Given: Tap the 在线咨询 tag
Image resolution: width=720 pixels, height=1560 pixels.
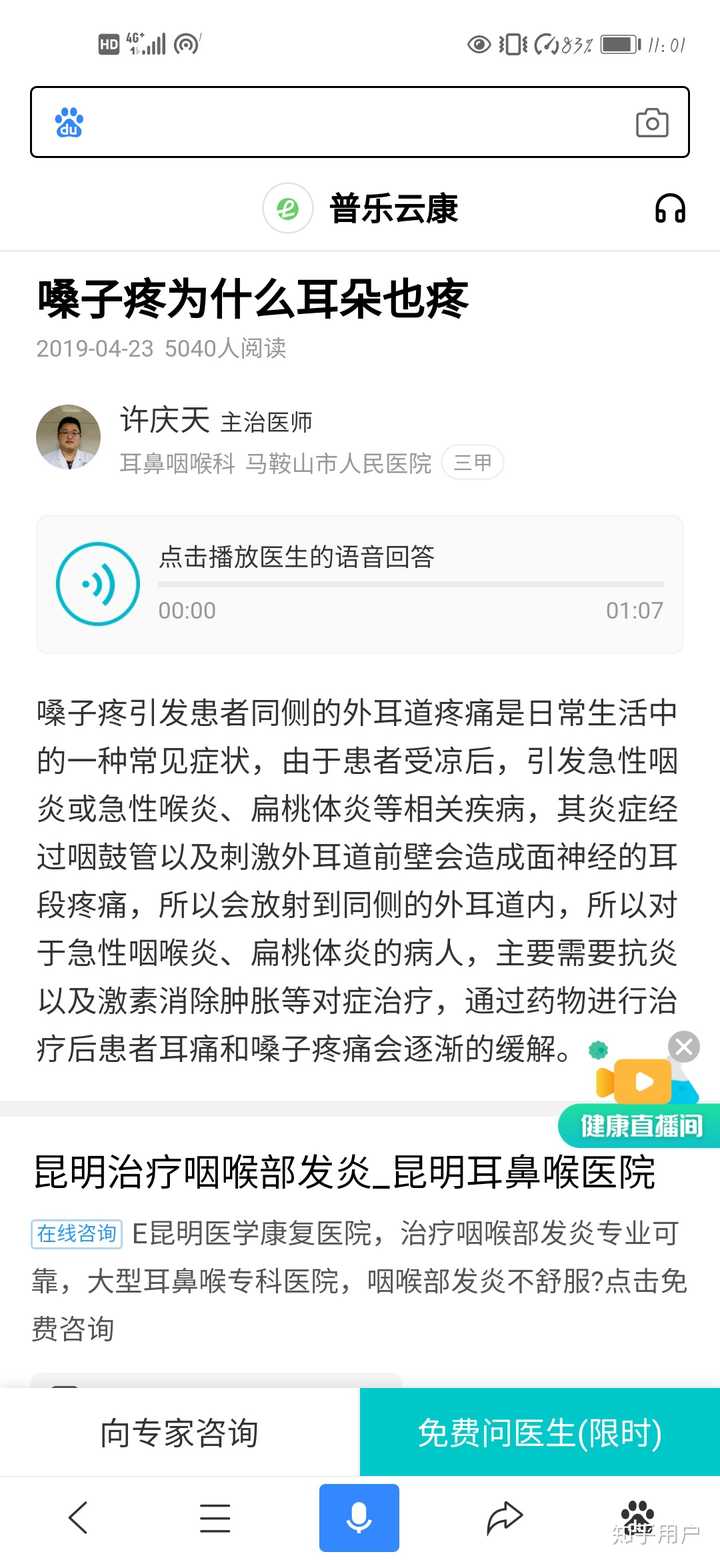Looking at the screenshot, I should click(76, 1234).
